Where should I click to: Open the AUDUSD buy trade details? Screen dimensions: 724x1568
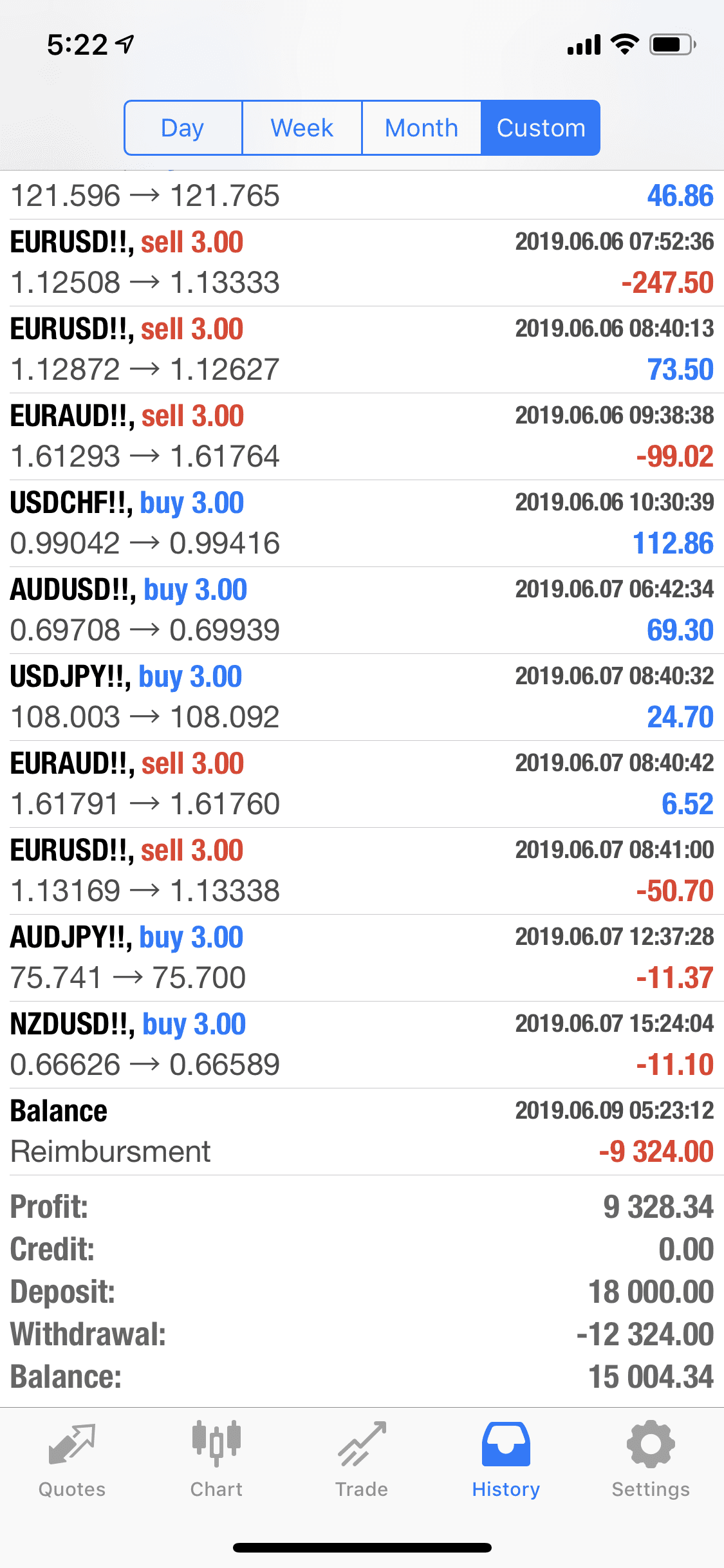coord(362,610)
